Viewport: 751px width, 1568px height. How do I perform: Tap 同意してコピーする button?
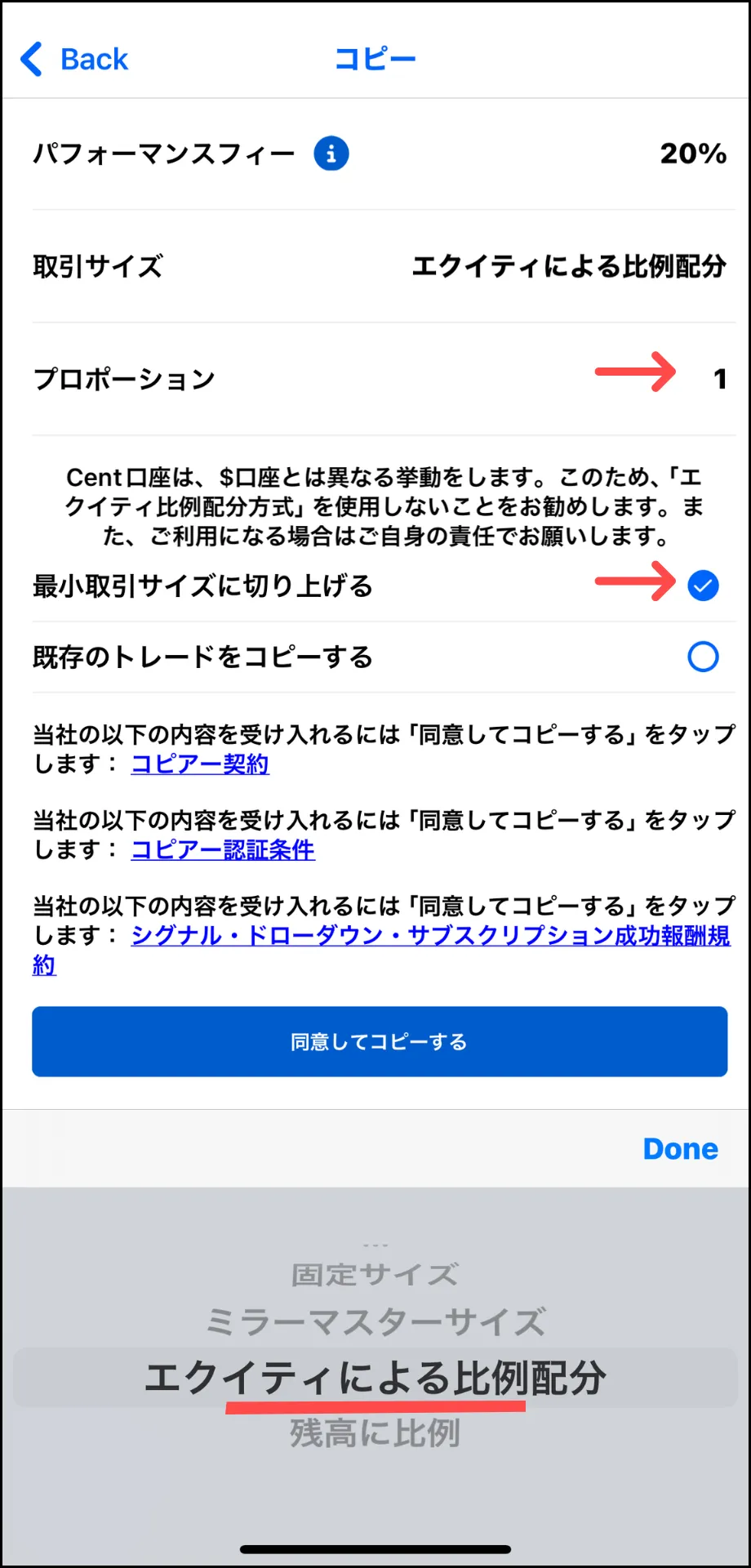380,1042
